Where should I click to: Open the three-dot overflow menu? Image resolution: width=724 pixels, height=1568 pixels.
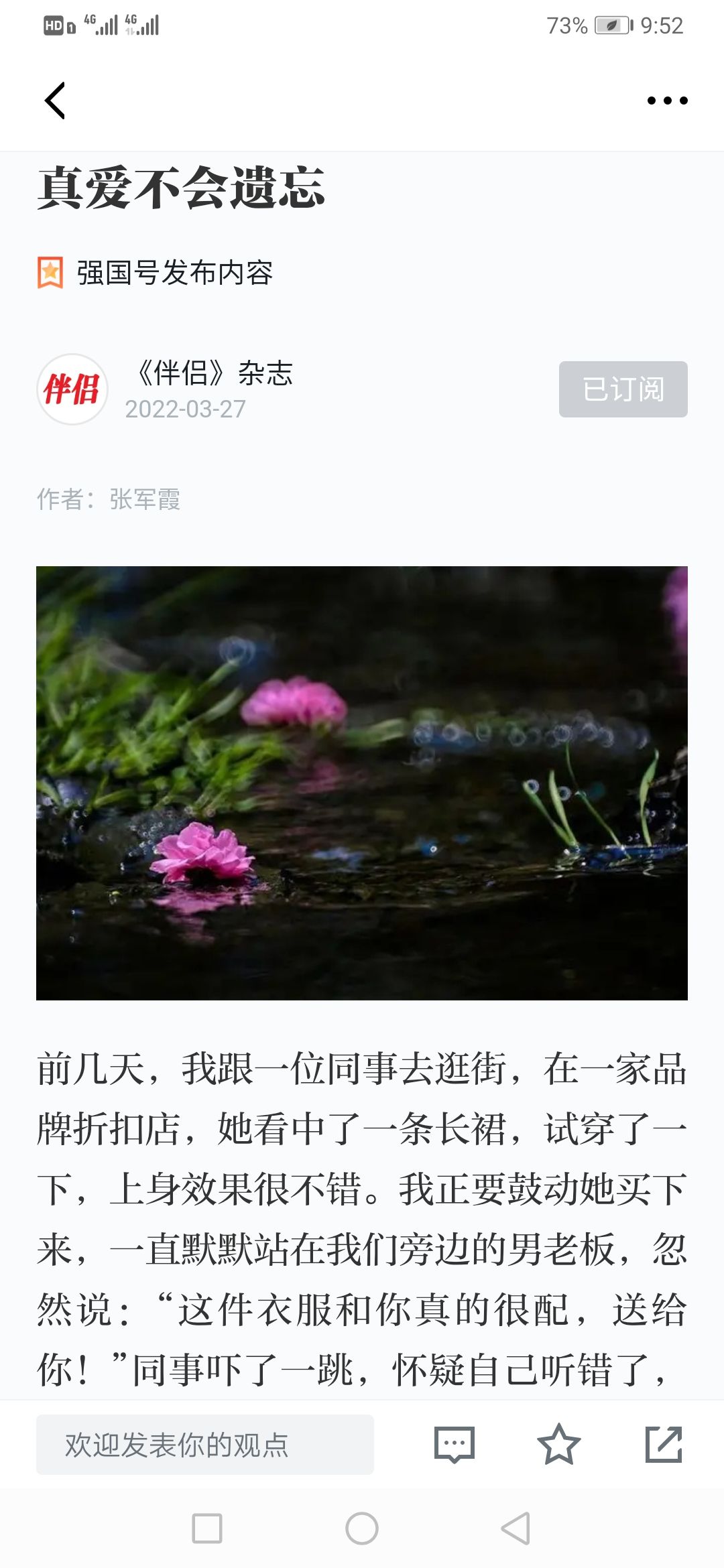(667, 101)
